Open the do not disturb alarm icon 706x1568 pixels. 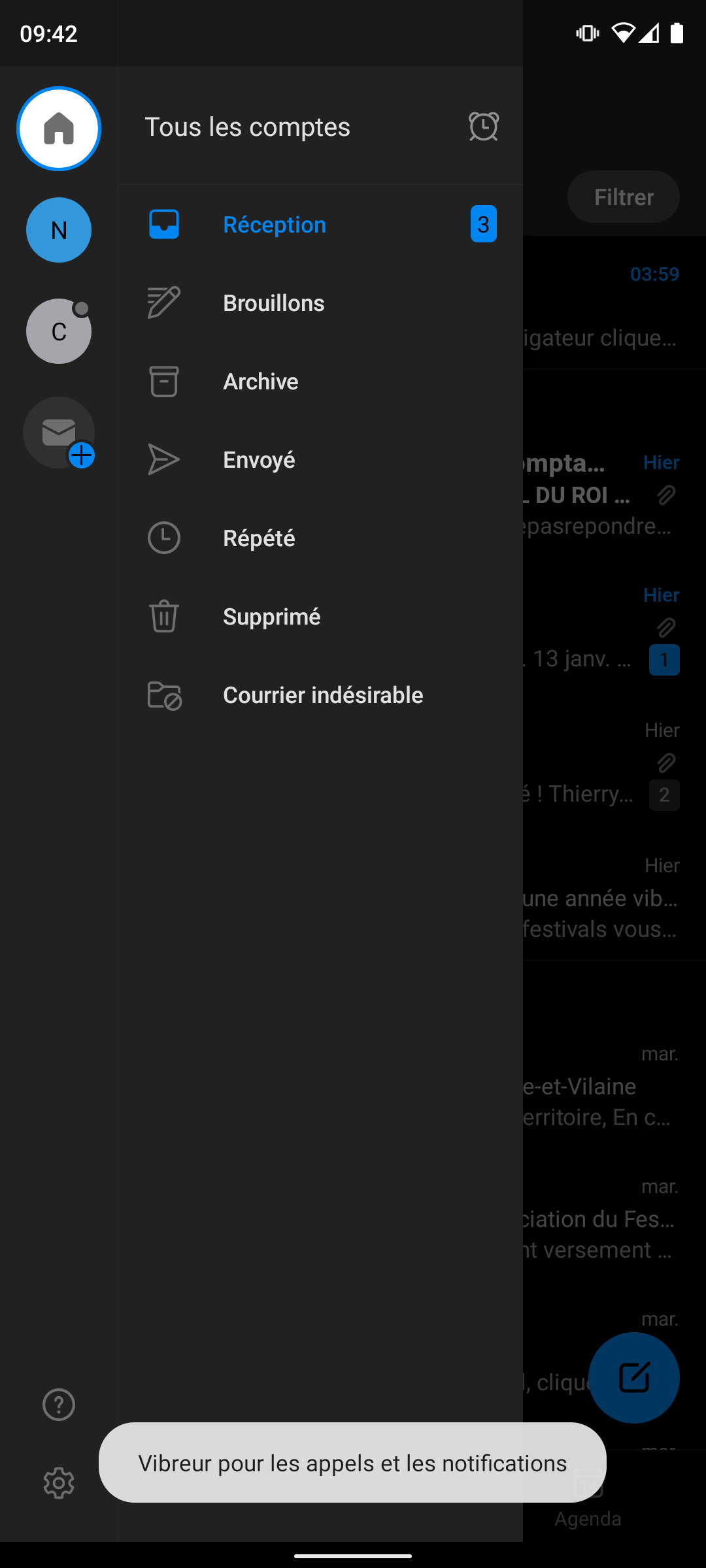coord(483,127)
